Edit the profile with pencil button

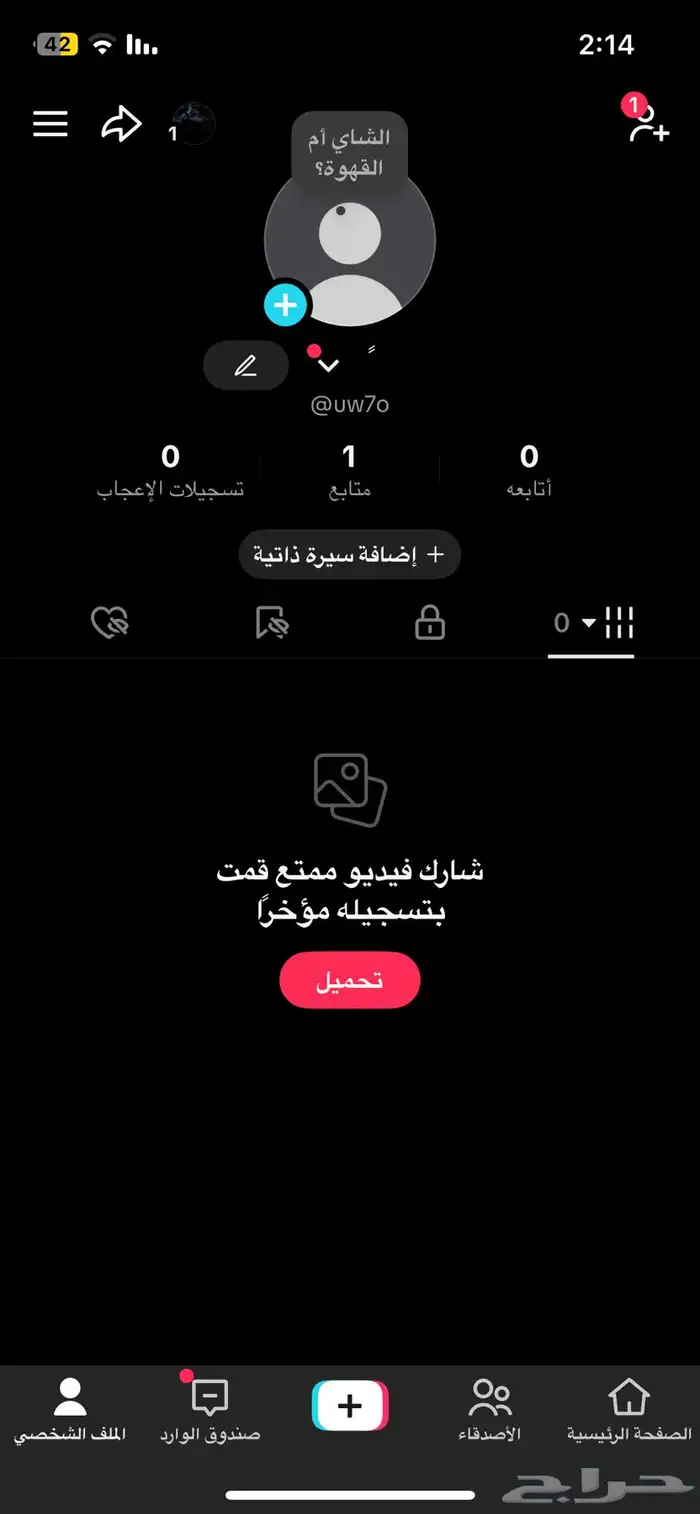(x=246, y=366)
